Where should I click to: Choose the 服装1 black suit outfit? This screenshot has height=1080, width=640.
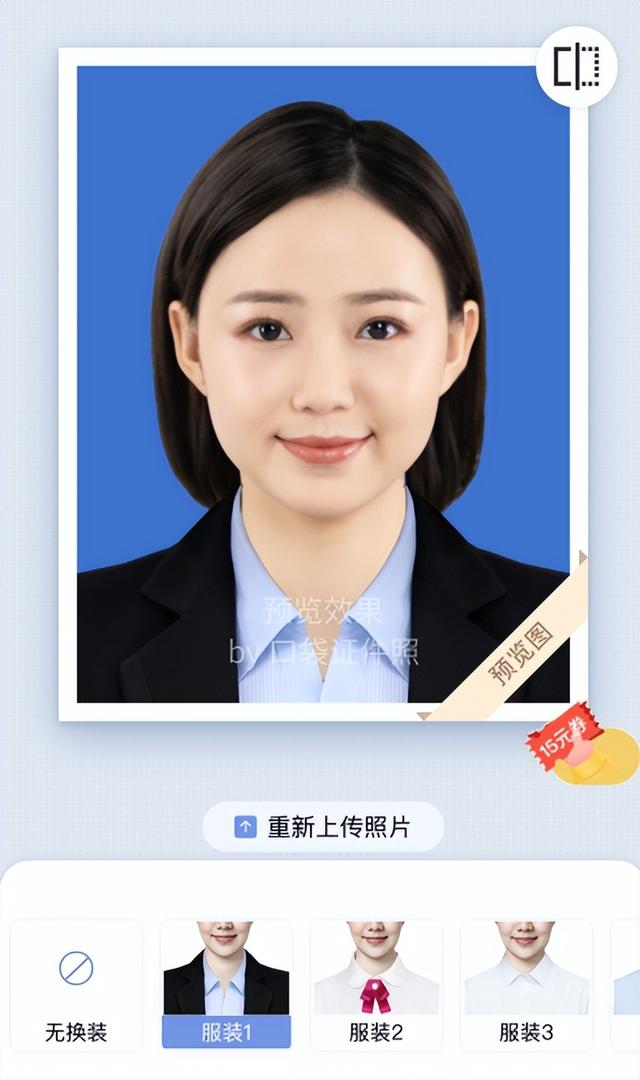(226, 985)
